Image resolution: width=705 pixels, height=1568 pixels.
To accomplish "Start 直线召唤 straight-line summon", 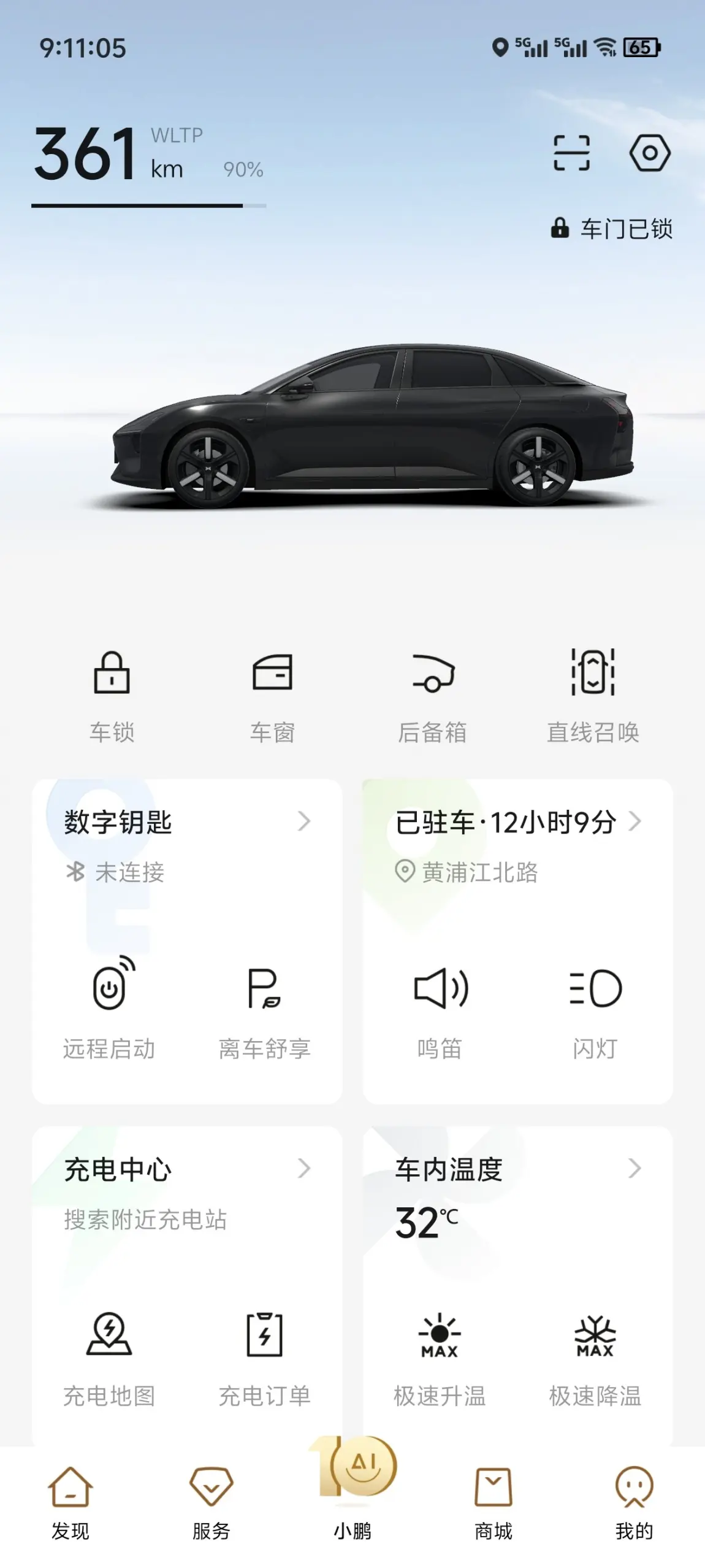I will pyautogui.click(x=593, y=697).
